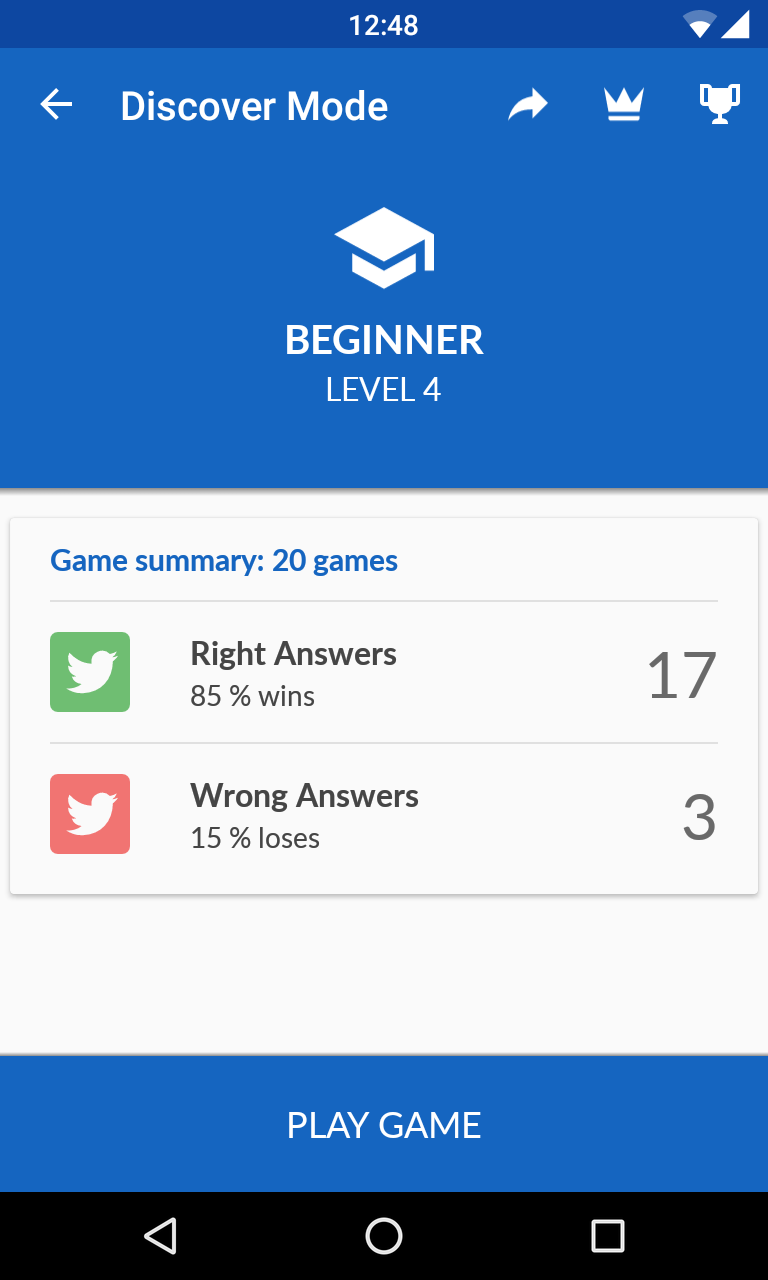
Task: Open the trophy achievements icon
Action: (x=720, y=104)
